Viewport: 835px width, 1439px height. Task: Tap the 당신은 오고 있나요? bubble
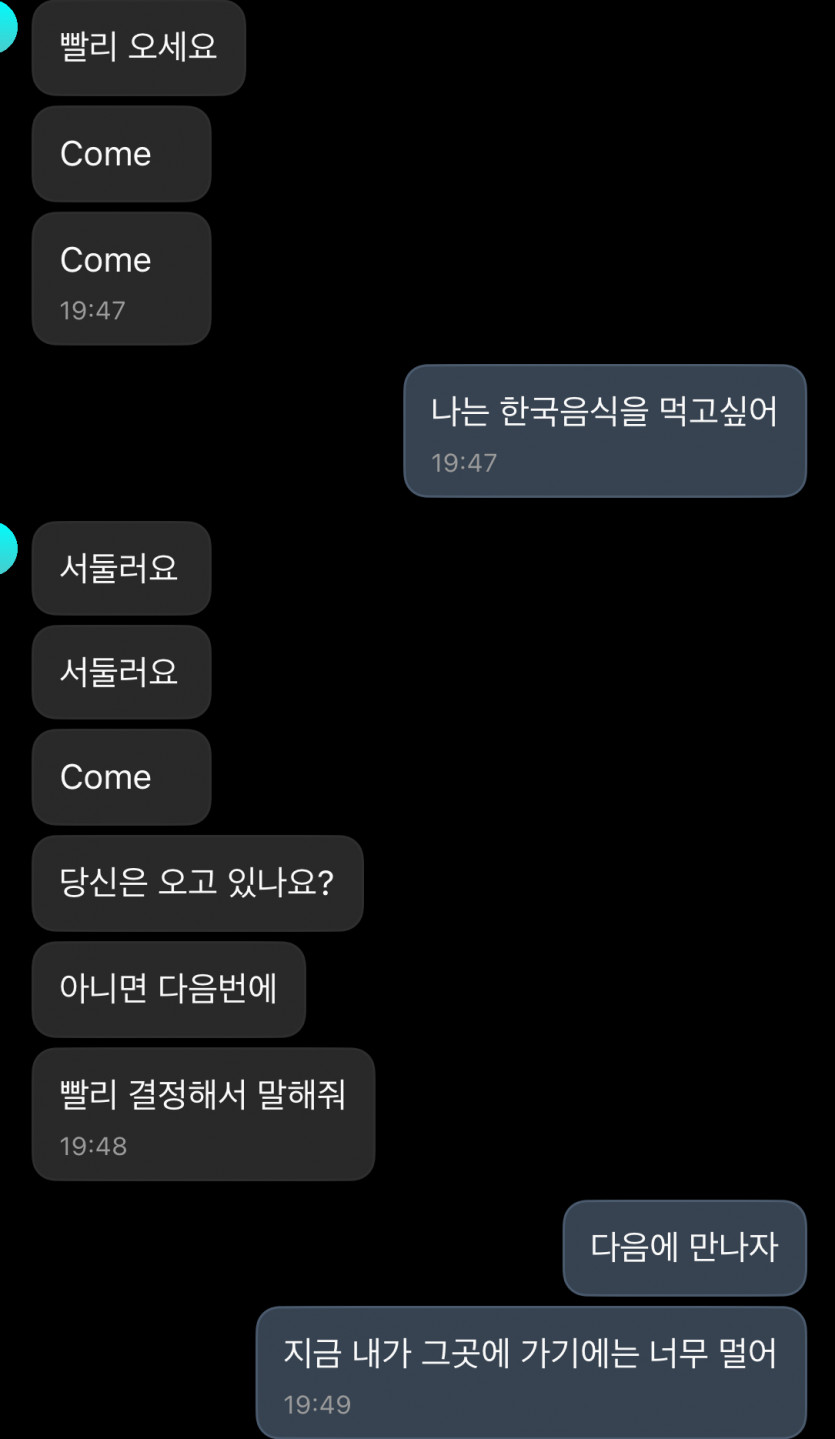197,884
